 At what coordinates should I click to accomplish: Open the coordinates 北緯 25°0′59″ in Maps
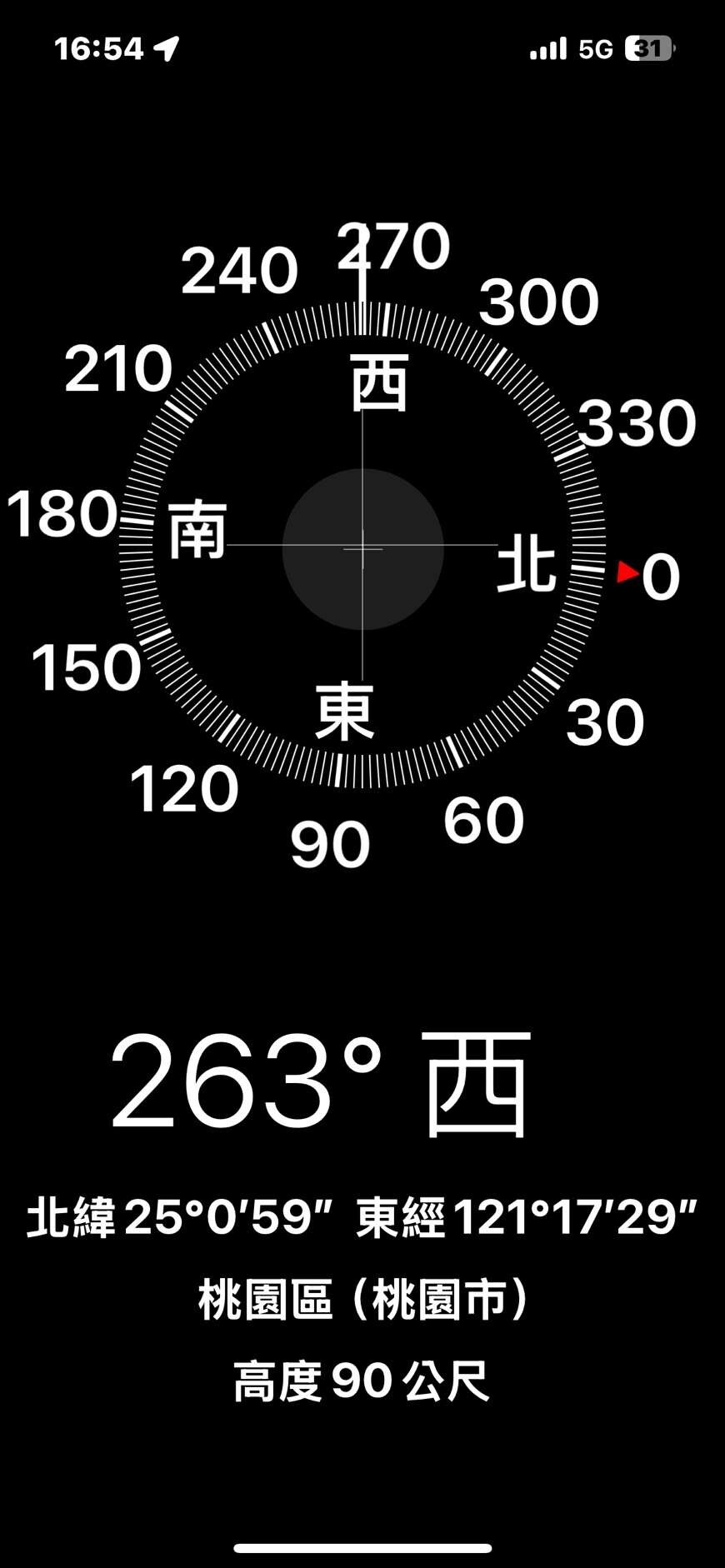coord(180,1217)
